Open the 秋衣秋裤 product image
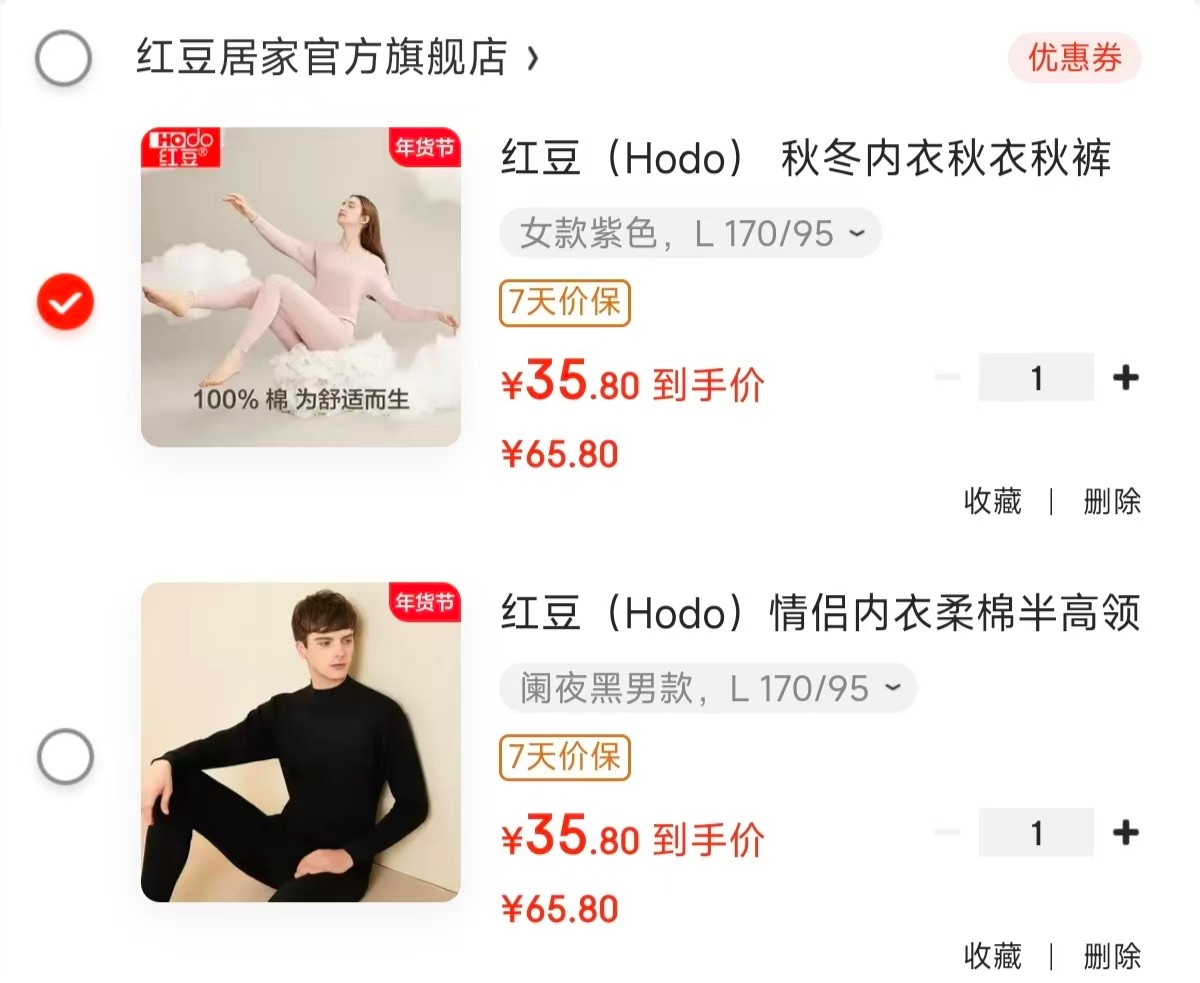 tap(300, 287)
